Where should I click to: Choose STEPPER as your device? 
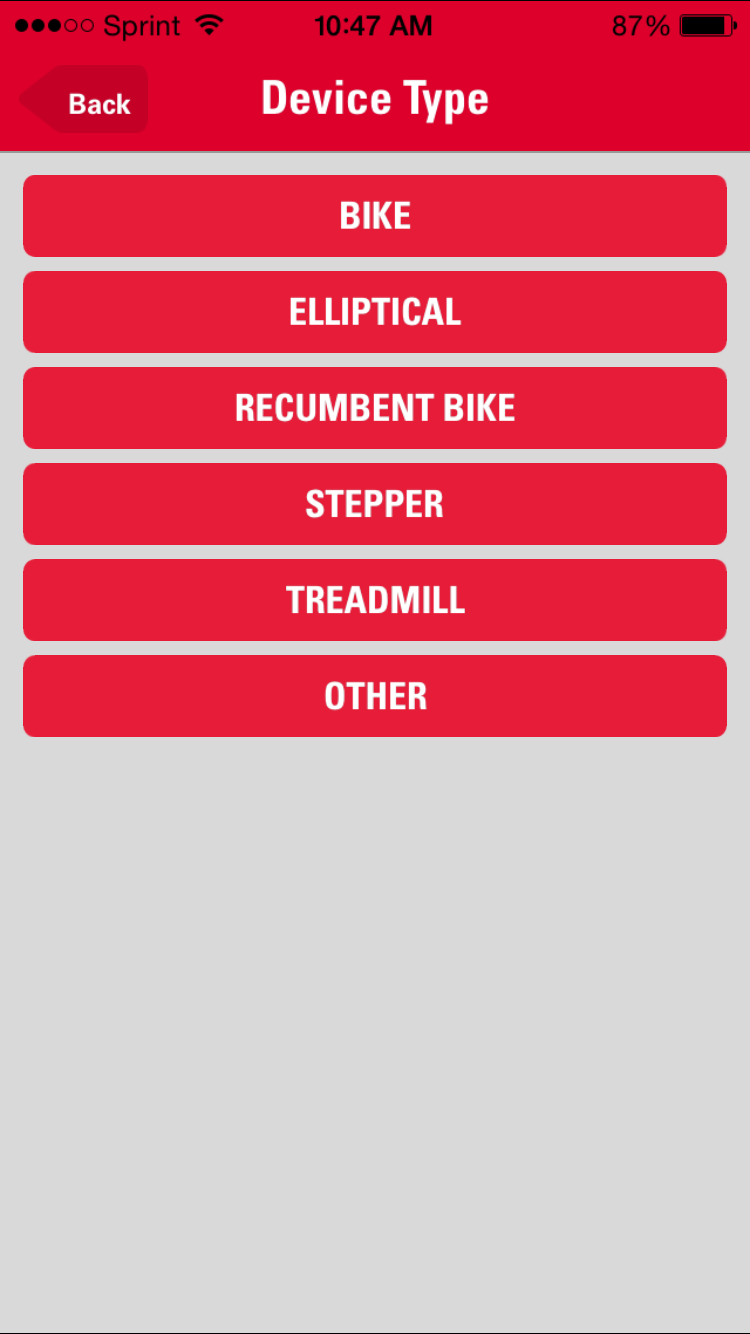pyautogui.click(x=375, y=504)
